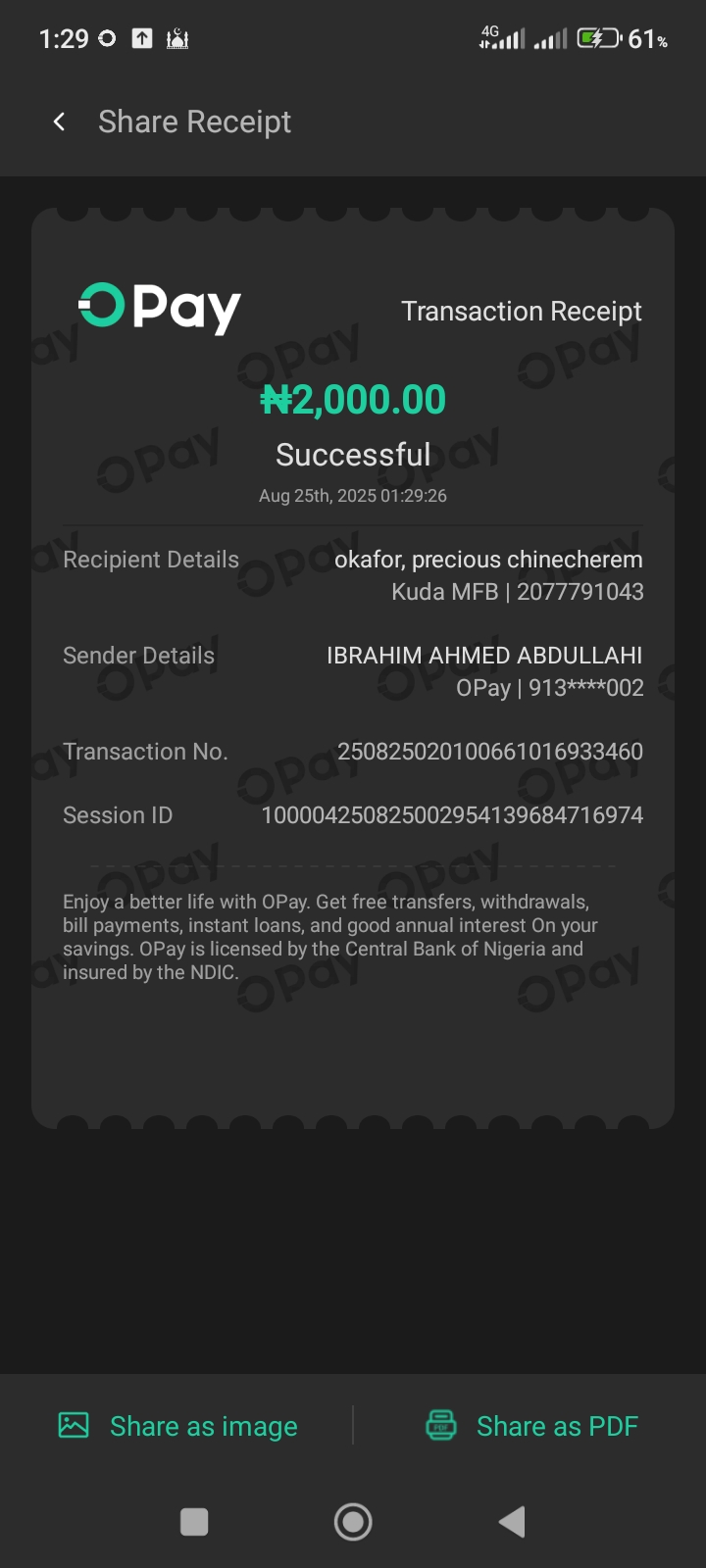Share receipt as image
Image resolution: width=706 pixels, height=1568 pixels.
pos(178,1426)
